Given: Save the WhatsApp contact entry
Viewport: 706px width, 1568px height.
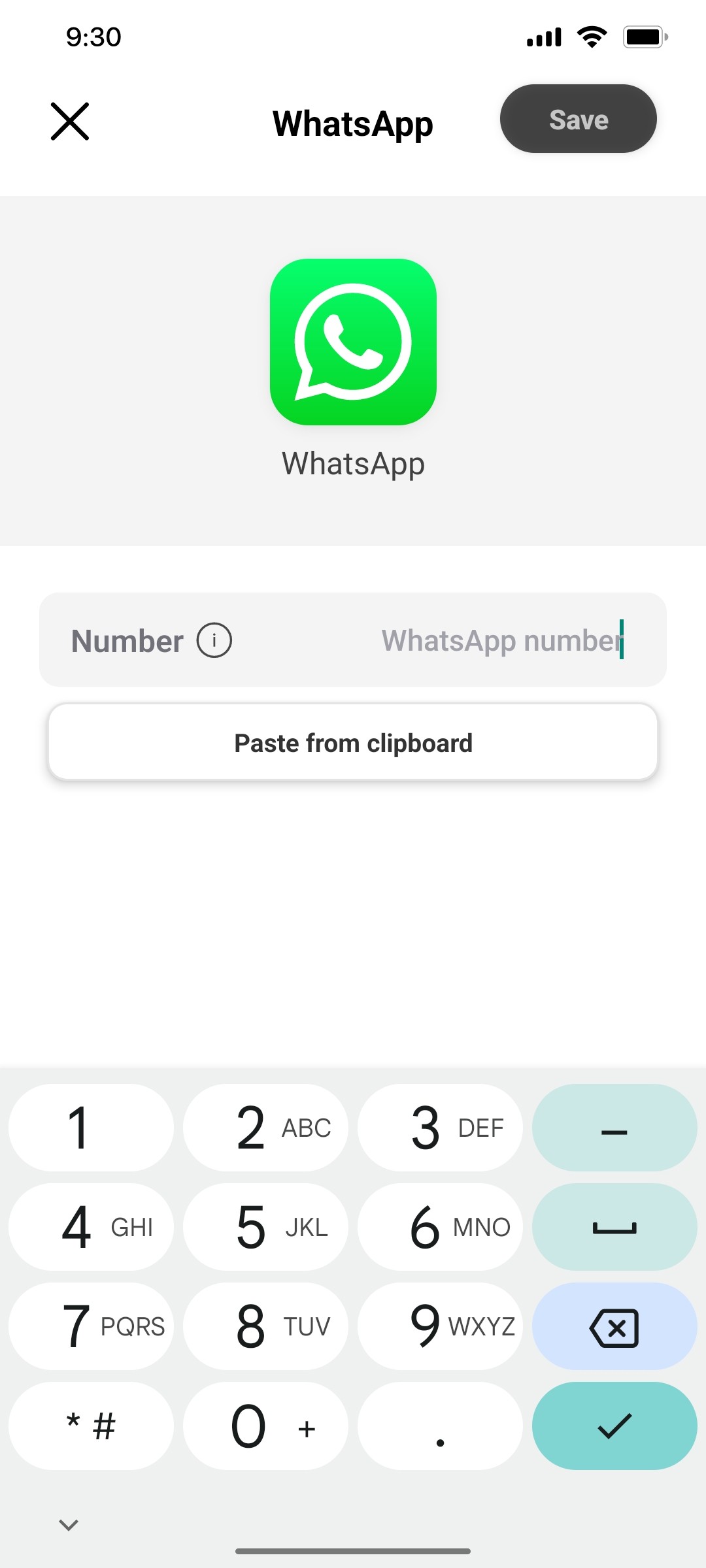Looking at the screenshot, I should coord(578,119).
